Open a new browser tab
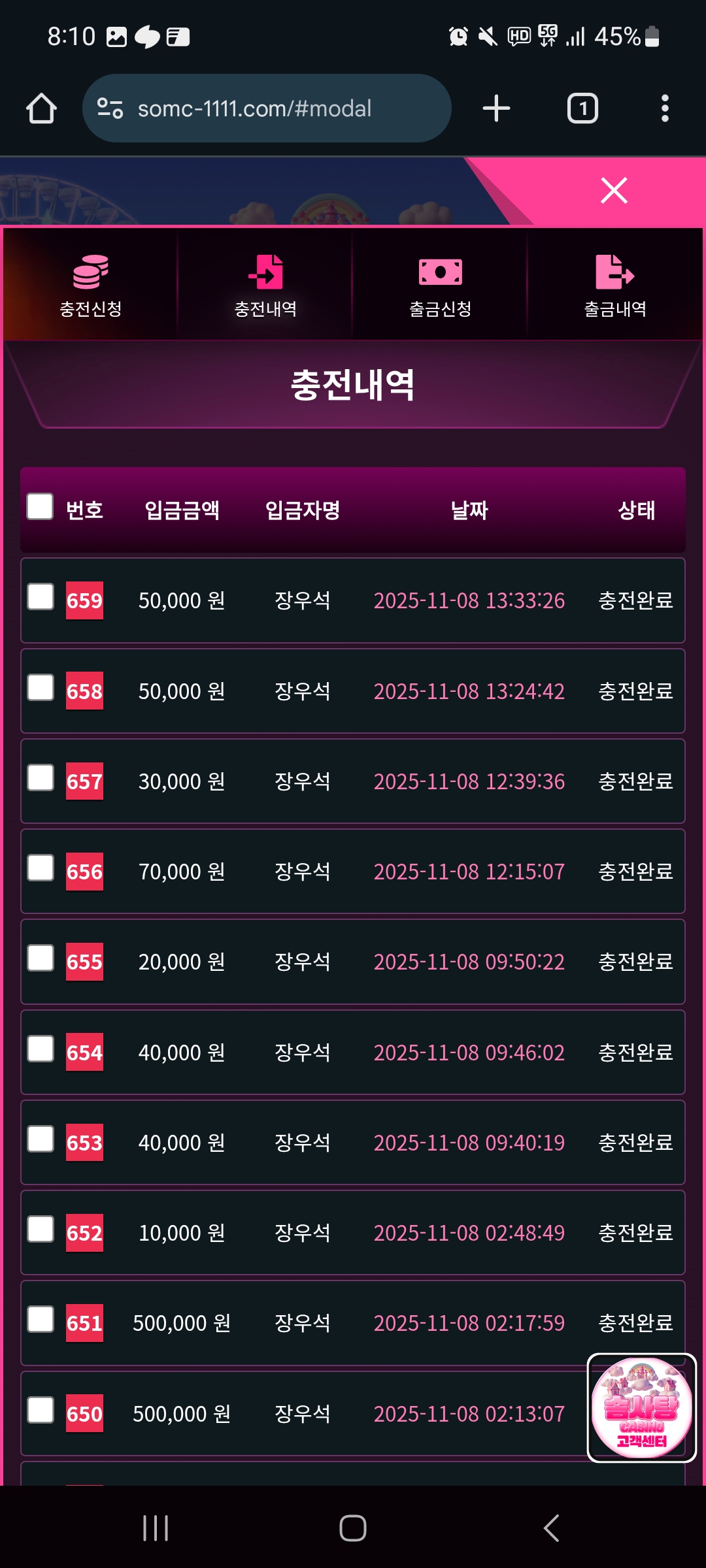706x1568 pixels. click(x=496, y=108)
